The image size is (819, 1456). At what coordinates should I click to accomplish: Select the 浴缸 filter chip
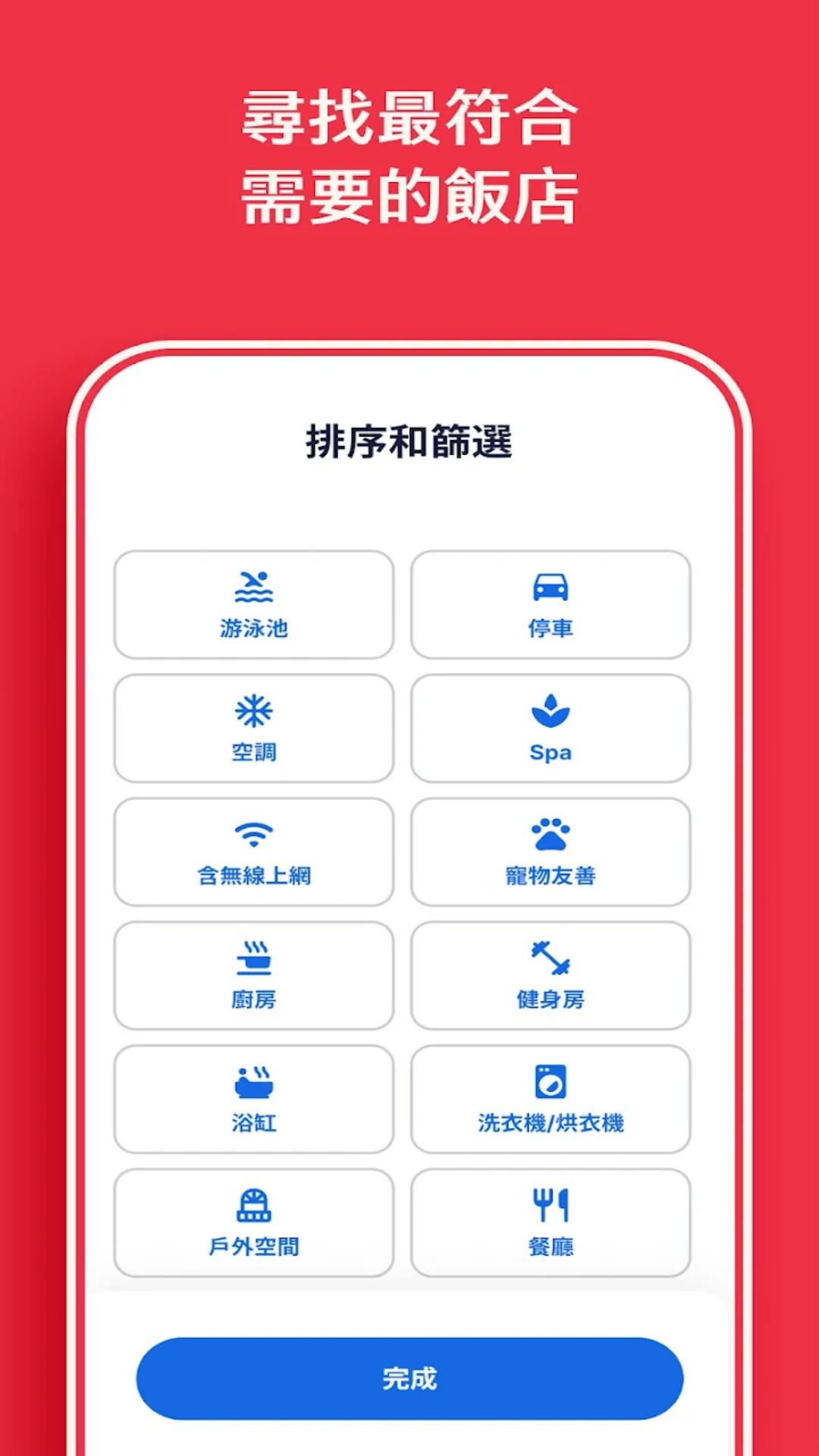pos(253,1100)
